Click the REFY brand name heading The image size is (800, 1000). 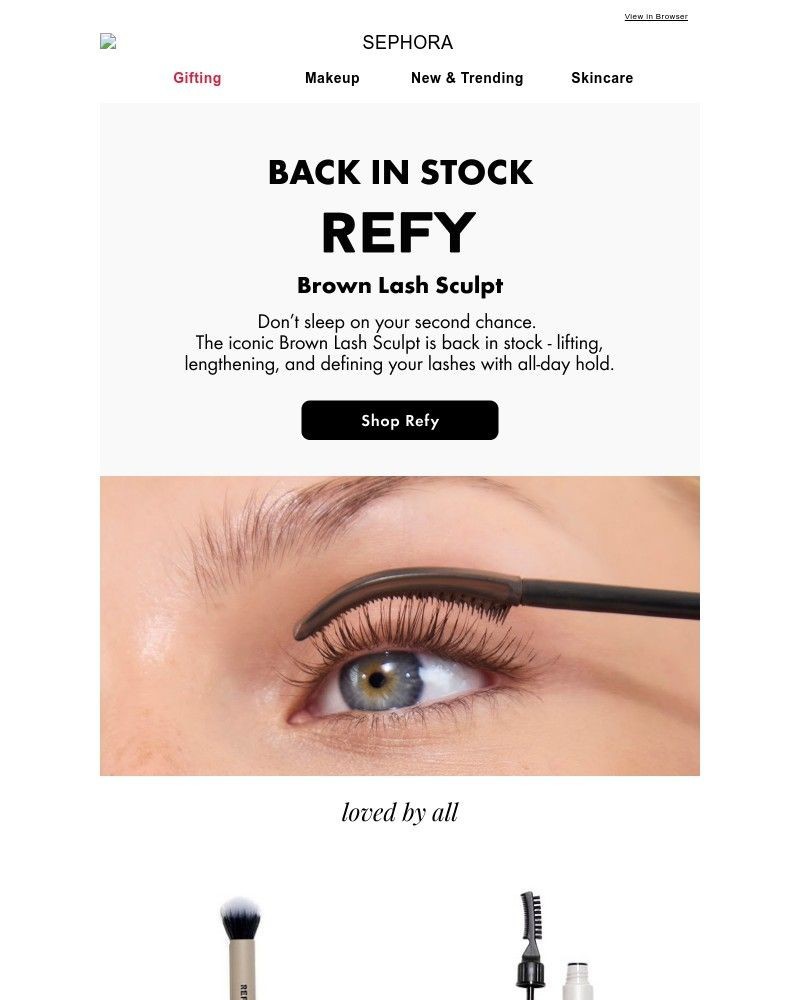(x=400, y=233)
